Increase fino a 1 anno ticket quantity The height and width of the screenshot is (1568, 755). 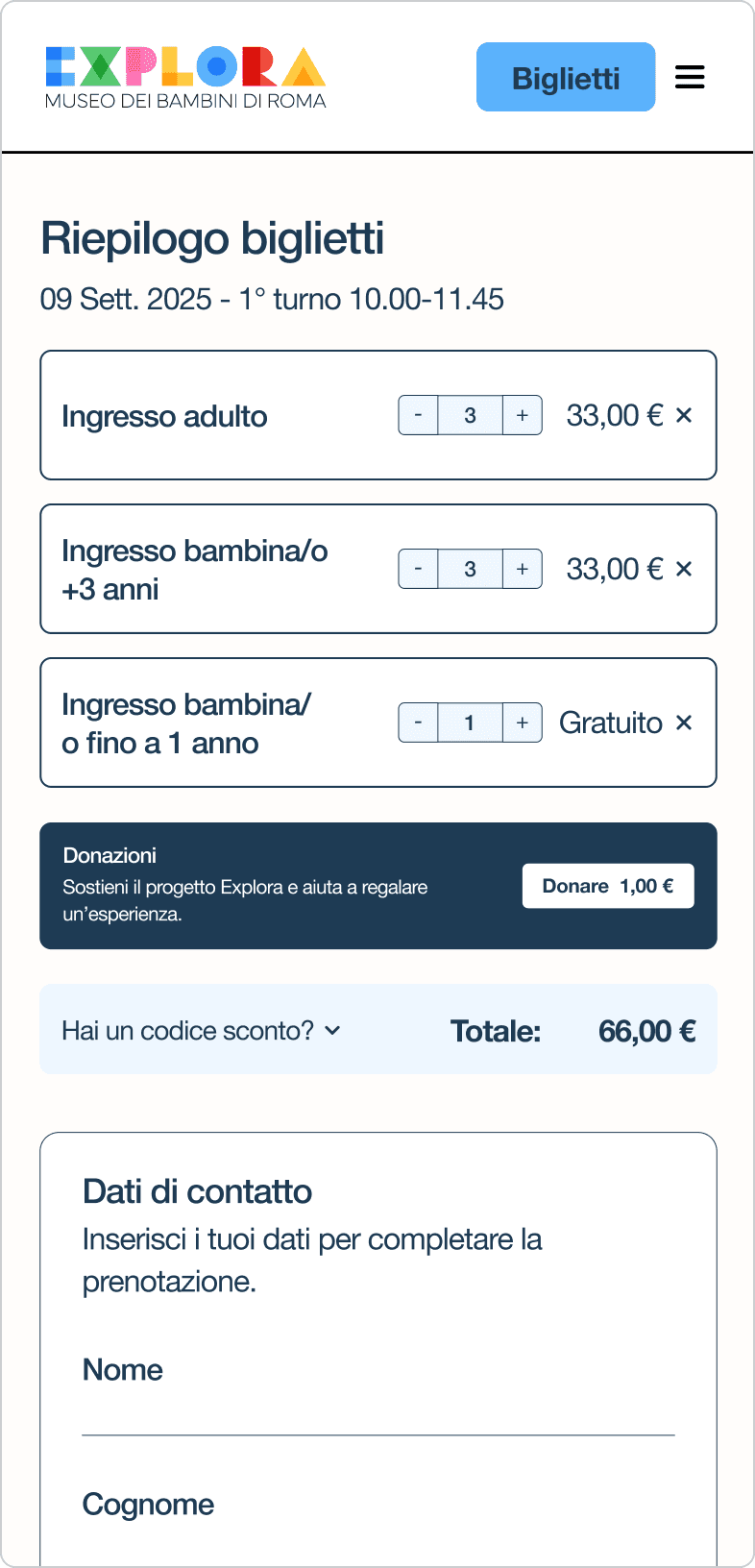pos(523,723)
